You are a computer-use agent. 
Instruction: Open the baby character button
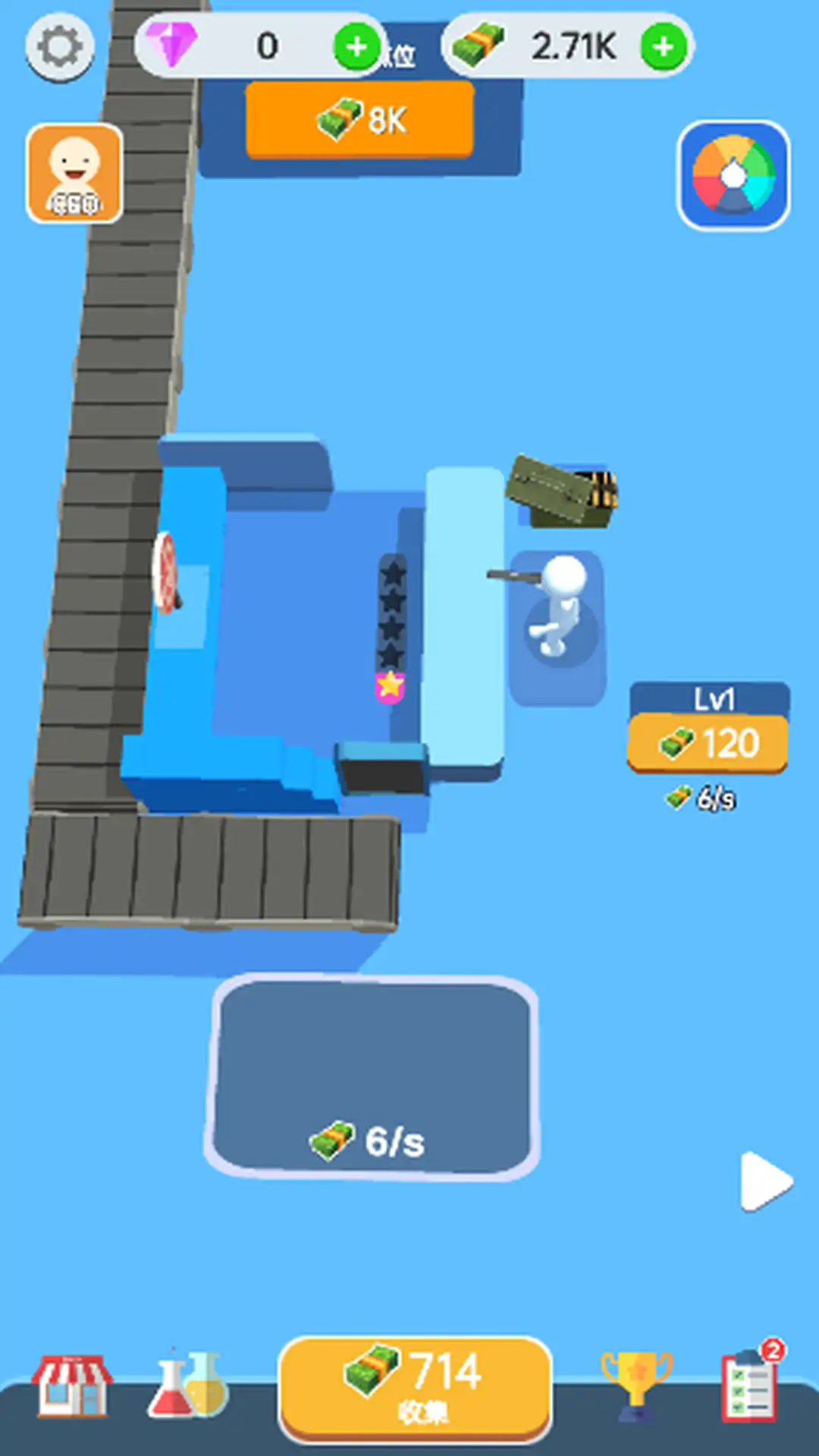75,174
